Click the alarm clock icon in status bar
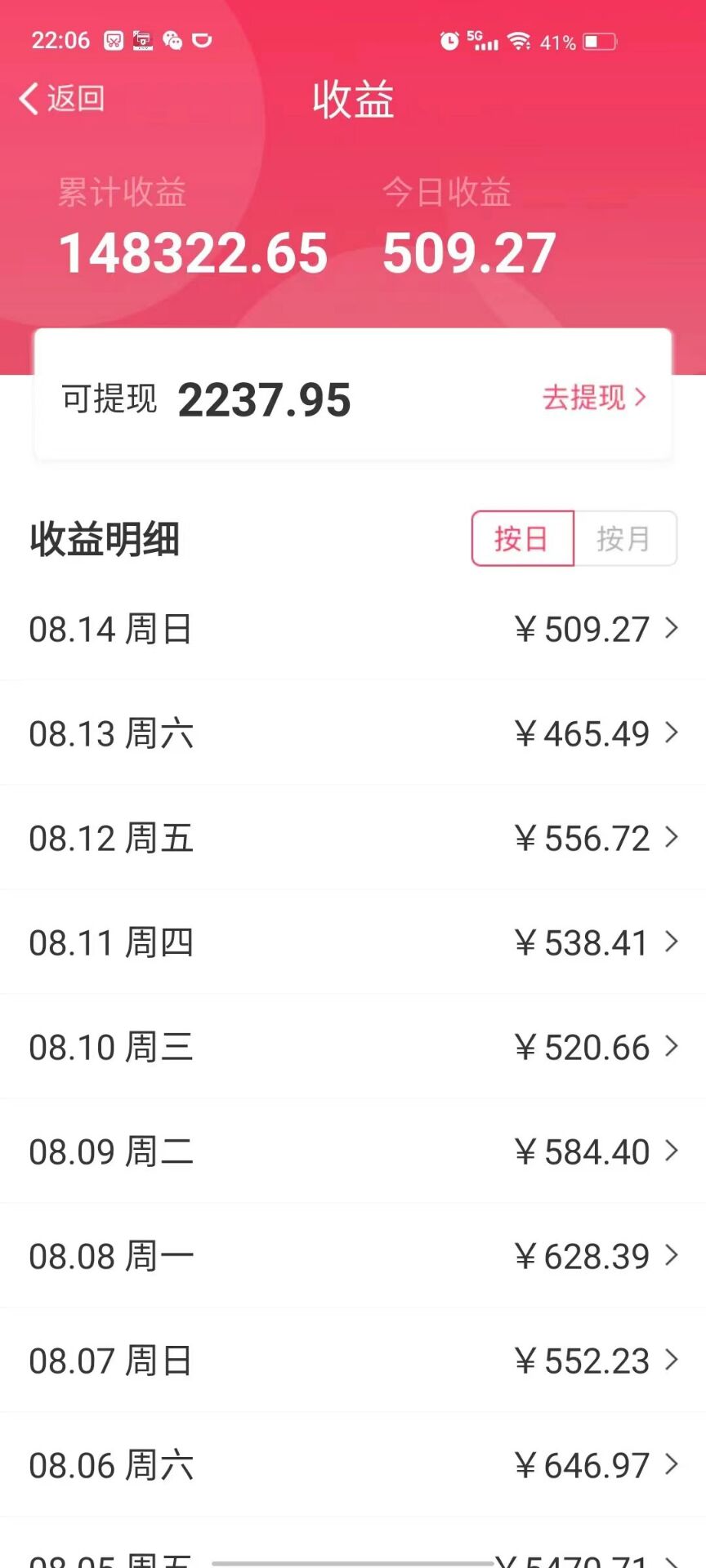 pyautogui.click(x=449, y=41)
